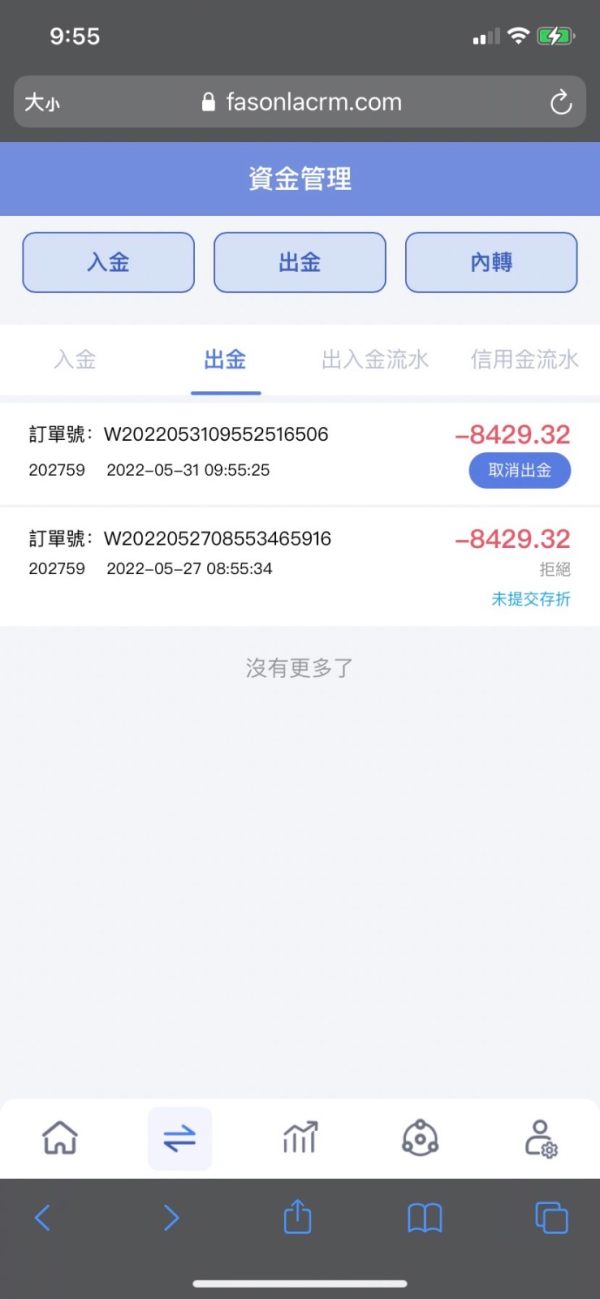Cancel withdrawal with 取消出金 button
Image resolution: width=600 pixels, height=1299 pixels.
tap(520, 470)
